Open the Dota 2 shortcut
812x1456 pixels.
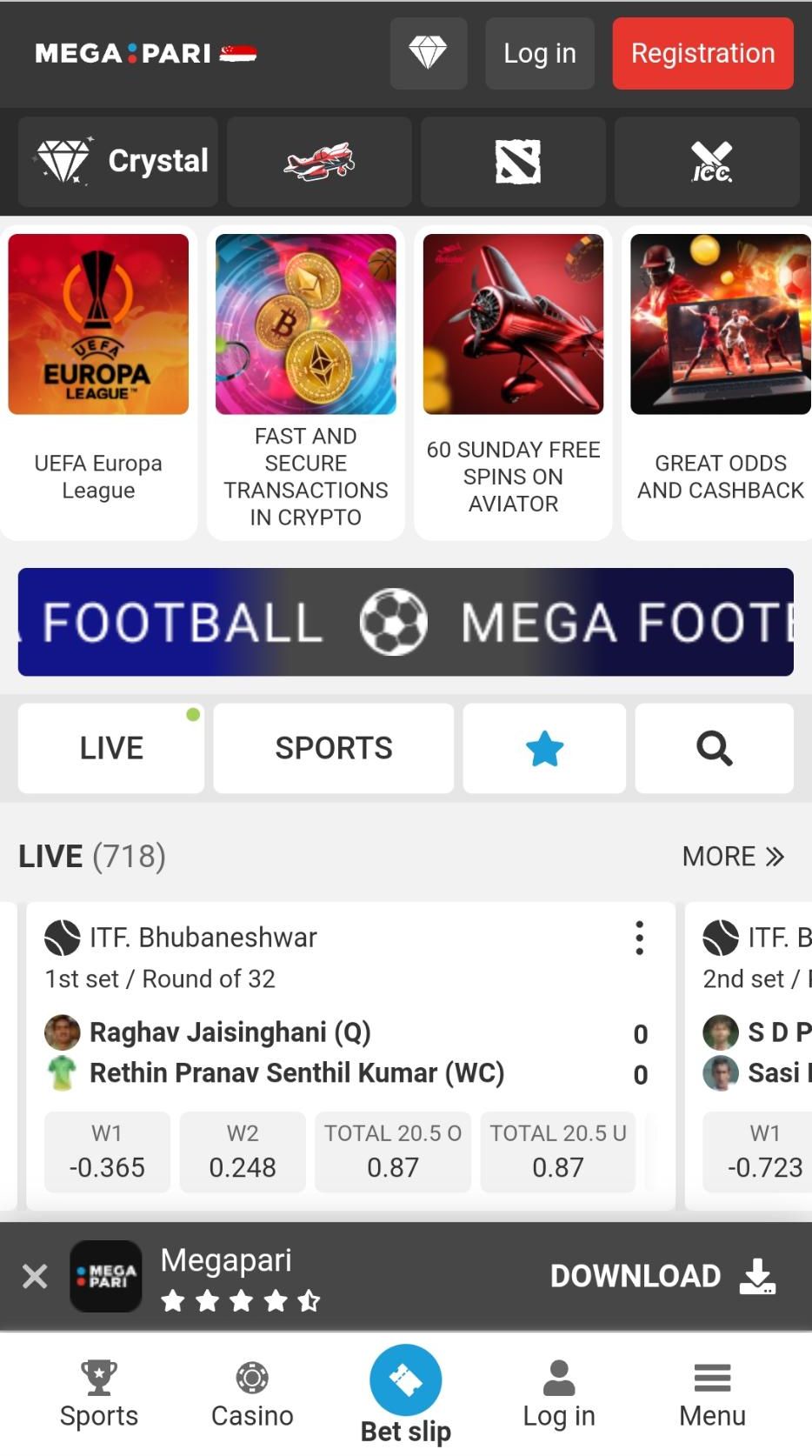pyautogui.click(x=517, y=162)
